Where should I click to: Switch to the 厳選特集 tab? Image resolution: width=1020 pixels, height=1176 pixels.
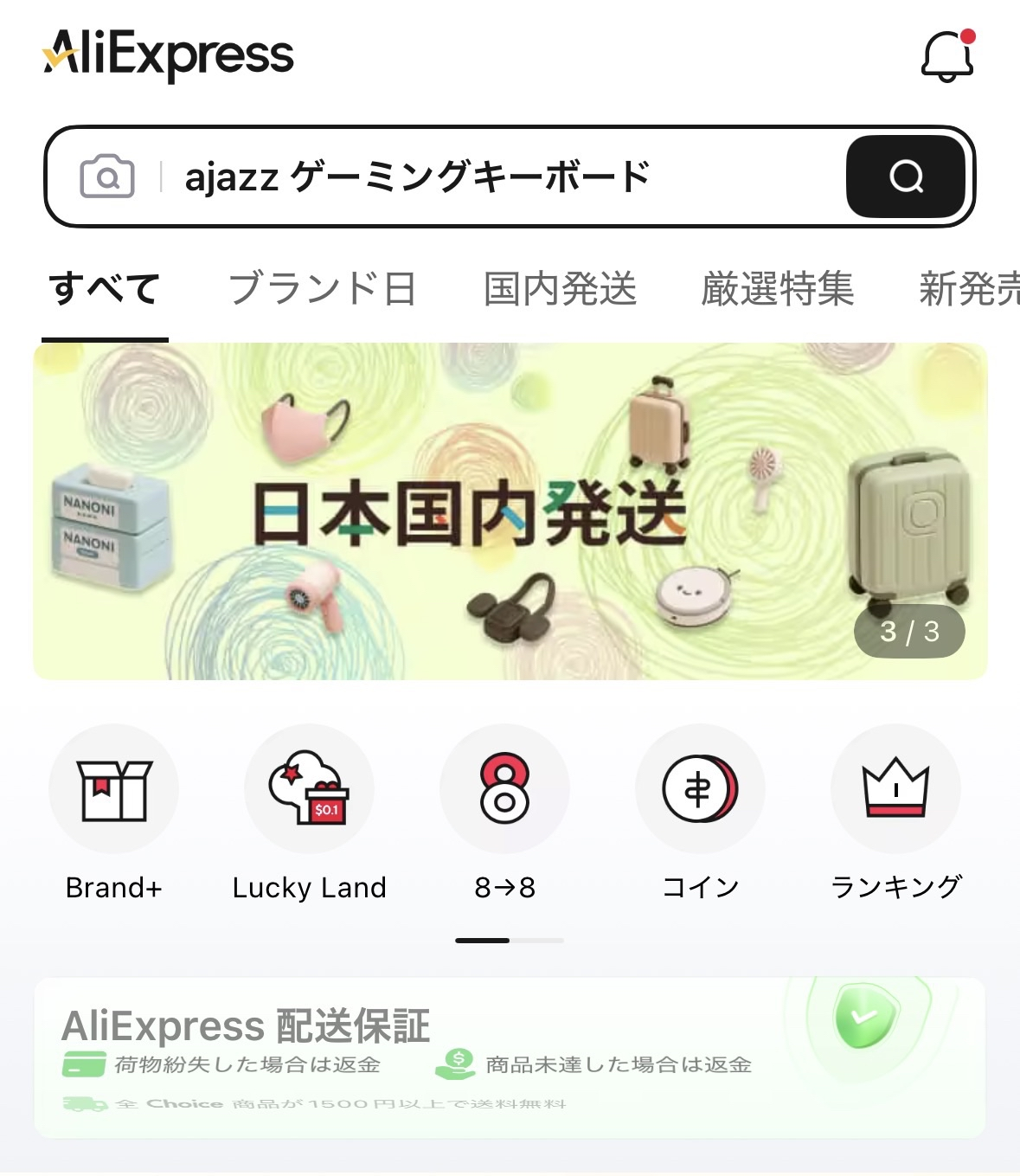coord(777,289)
